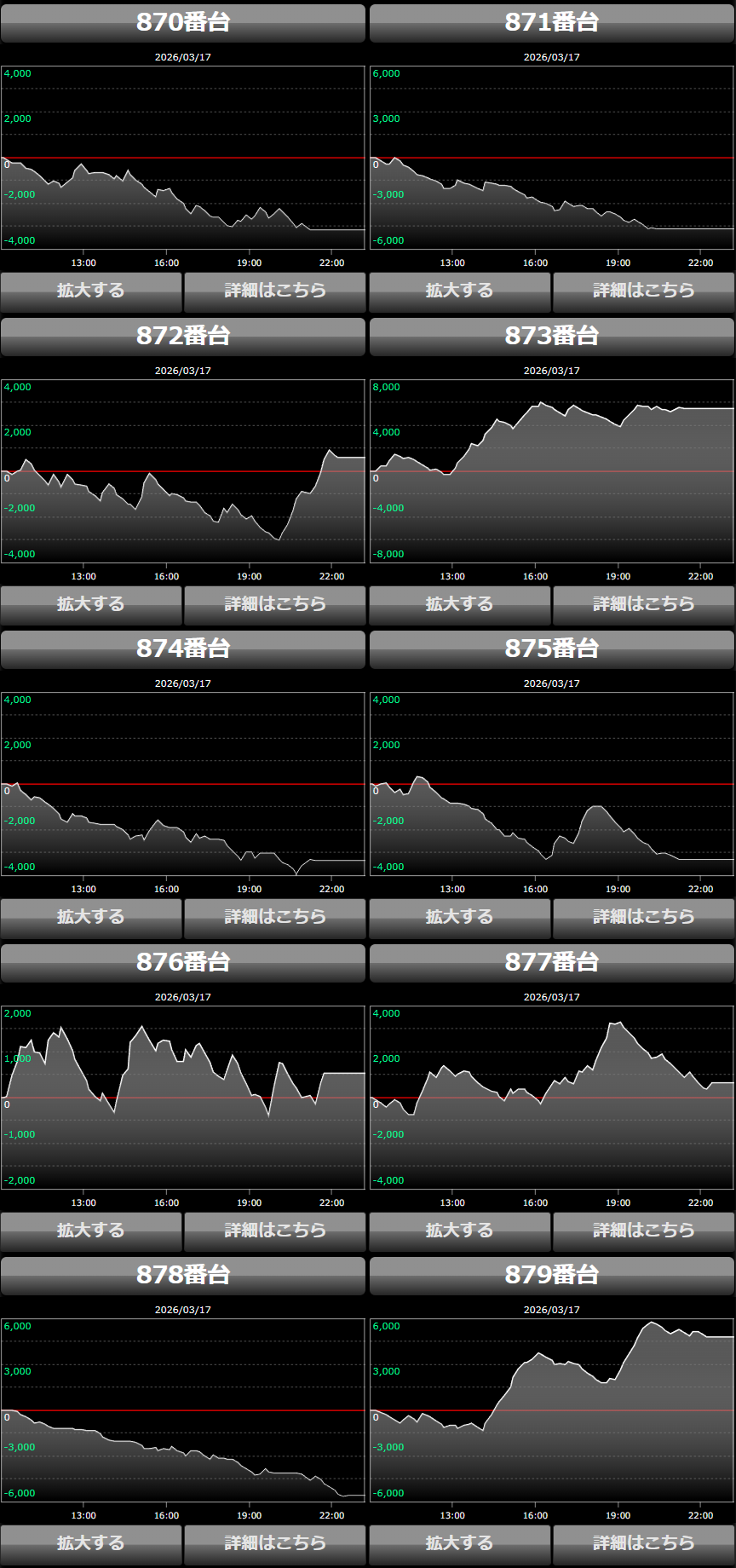
Task: Open details for machine 878
Action: (x=274, y=1544)
